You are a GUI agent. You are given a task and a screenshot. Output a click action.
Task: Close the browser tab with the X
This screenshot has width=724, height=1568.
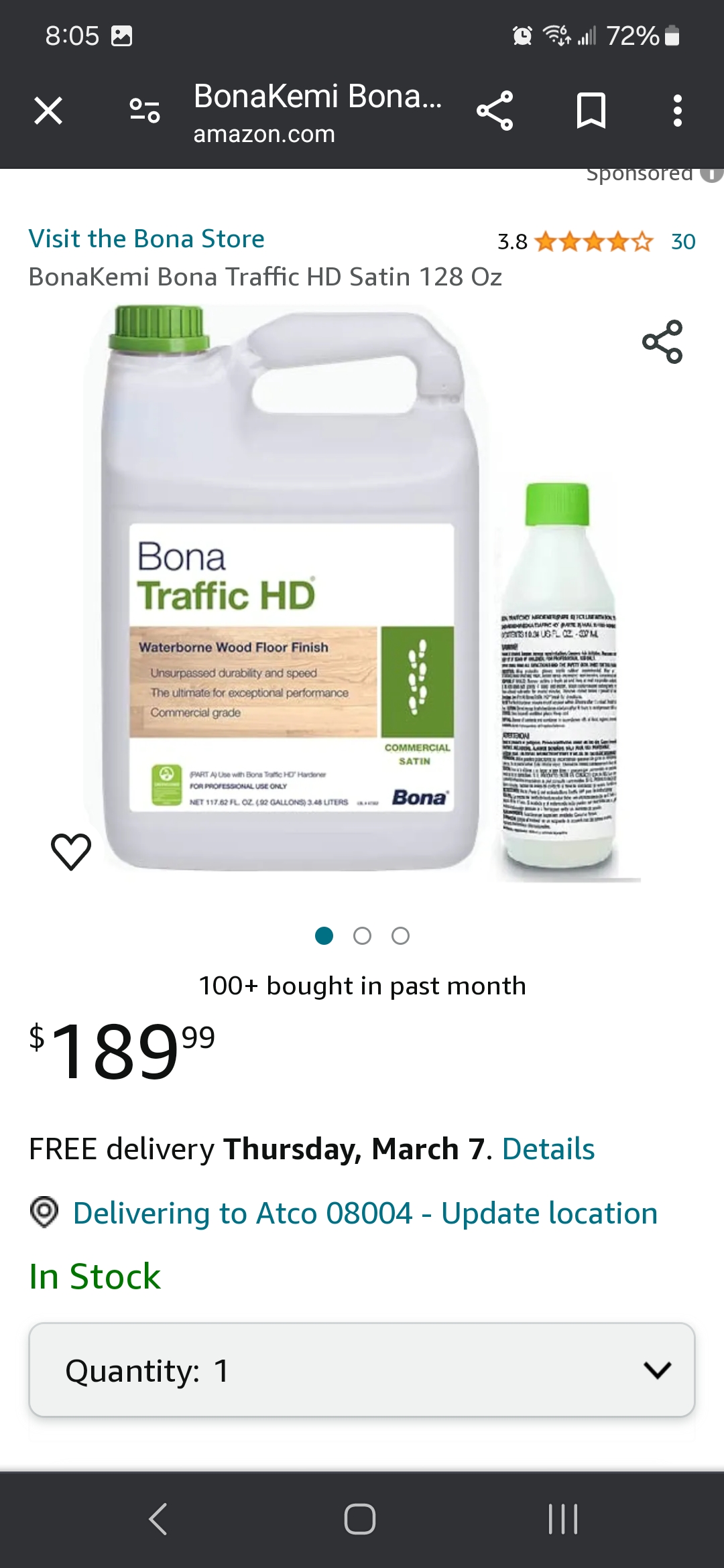48,111
